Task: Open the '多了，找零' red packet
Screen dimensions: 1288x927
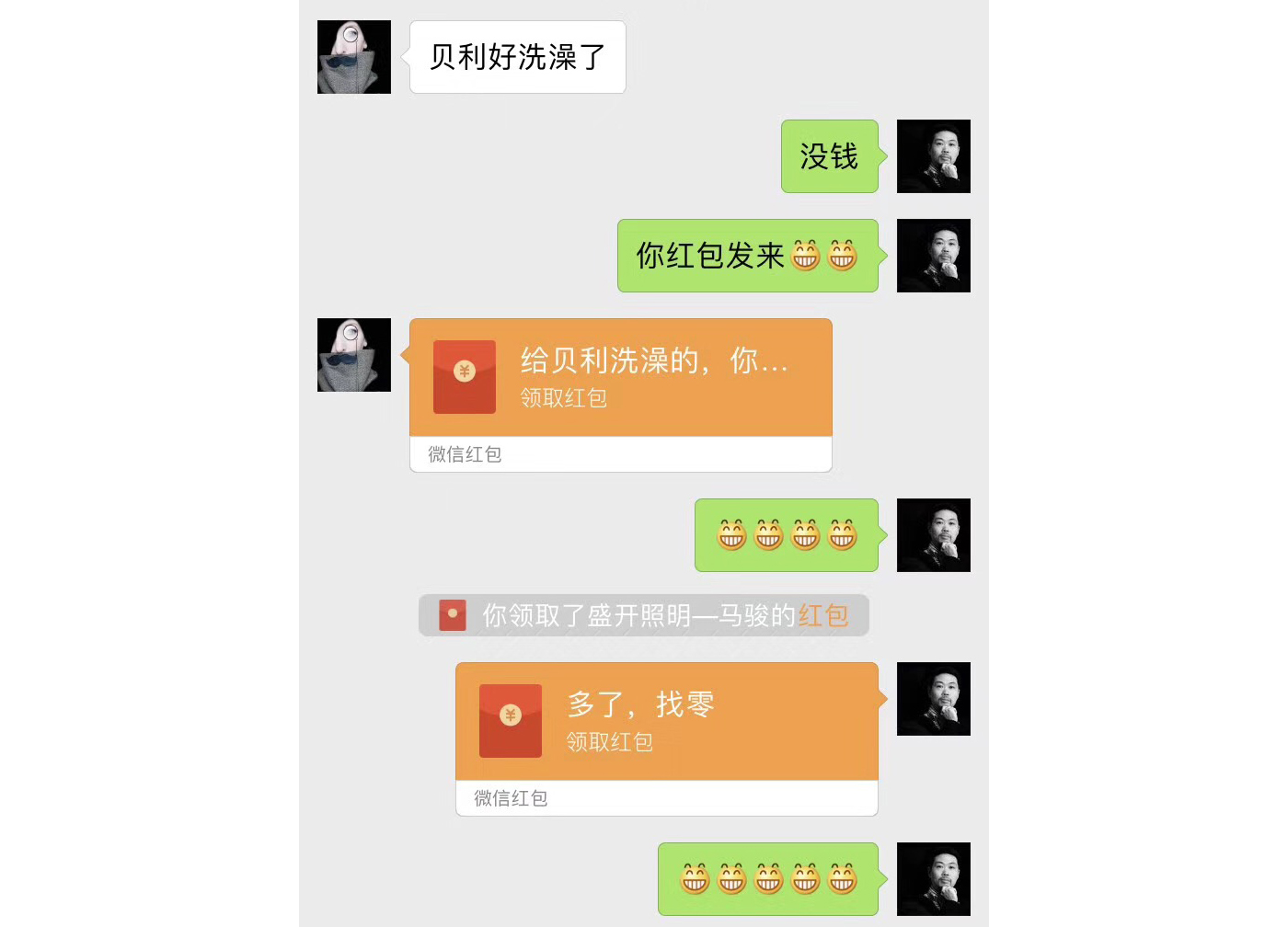Action: pos(666,722)
